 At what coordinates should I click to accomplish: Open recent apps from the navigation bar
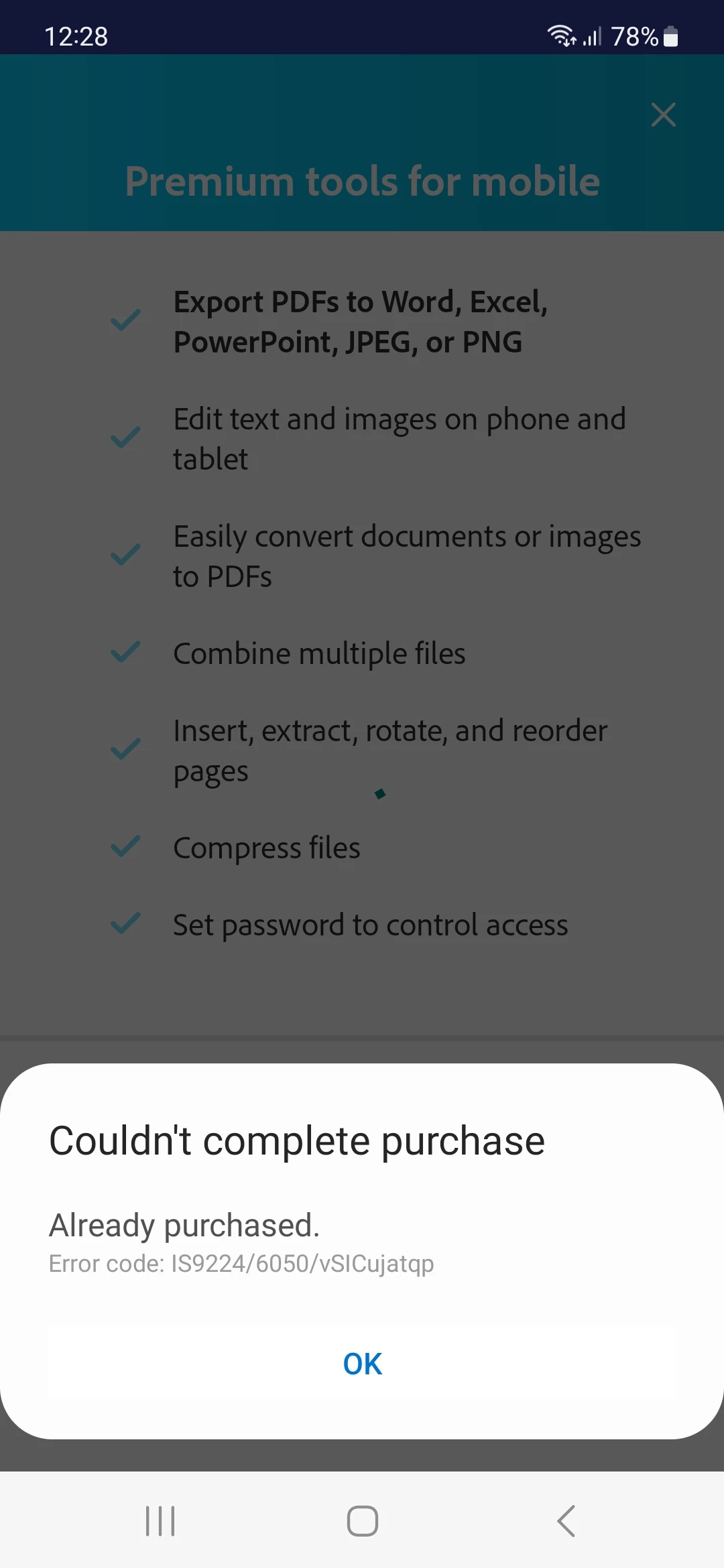click(160, 1520)
